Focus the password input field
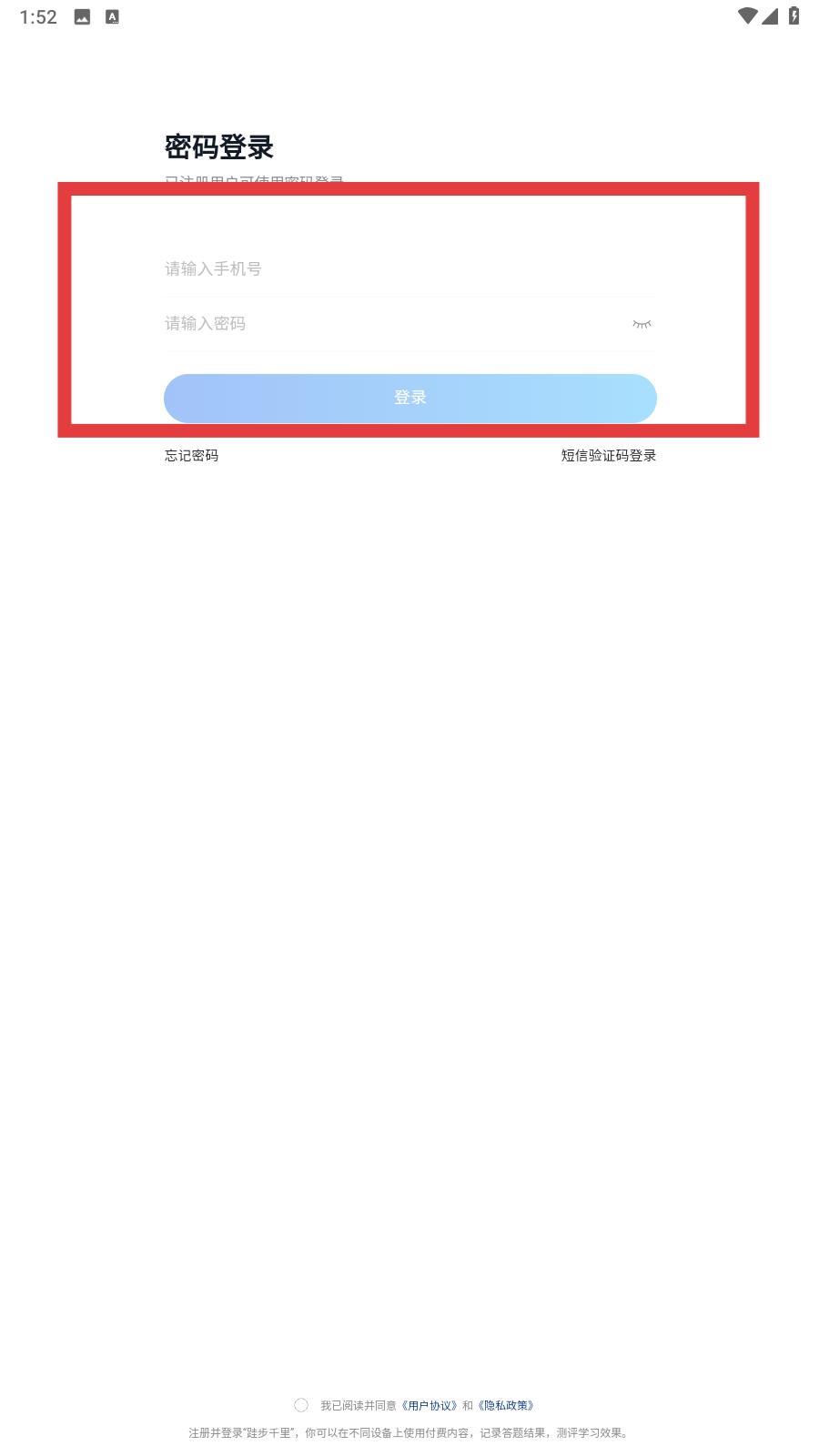The image size is (819, 1456). click(391, 324)
